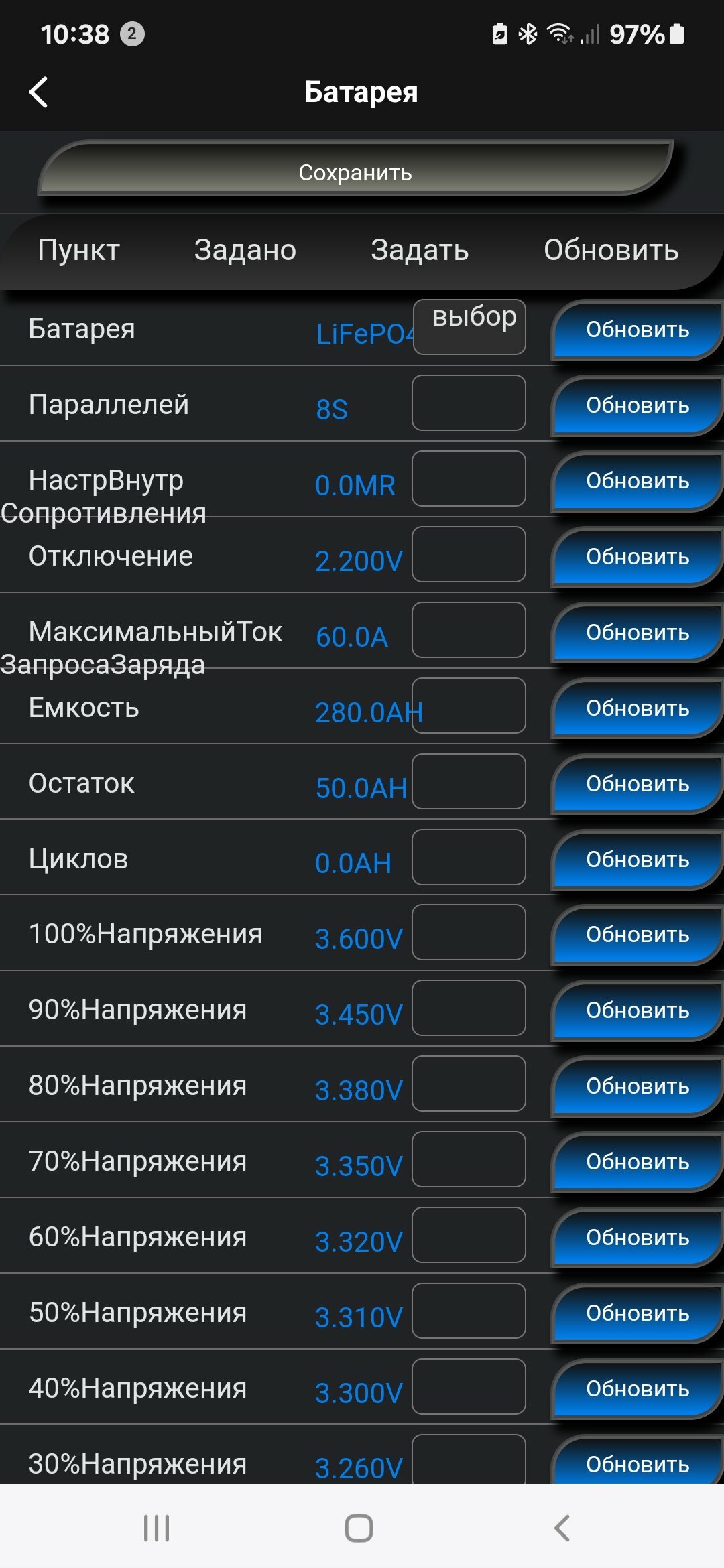The height and width of the screenshot is (1568, 724).
Task: Tap Обновить in the 40%Напряжения row
Action: [637, 1389]
